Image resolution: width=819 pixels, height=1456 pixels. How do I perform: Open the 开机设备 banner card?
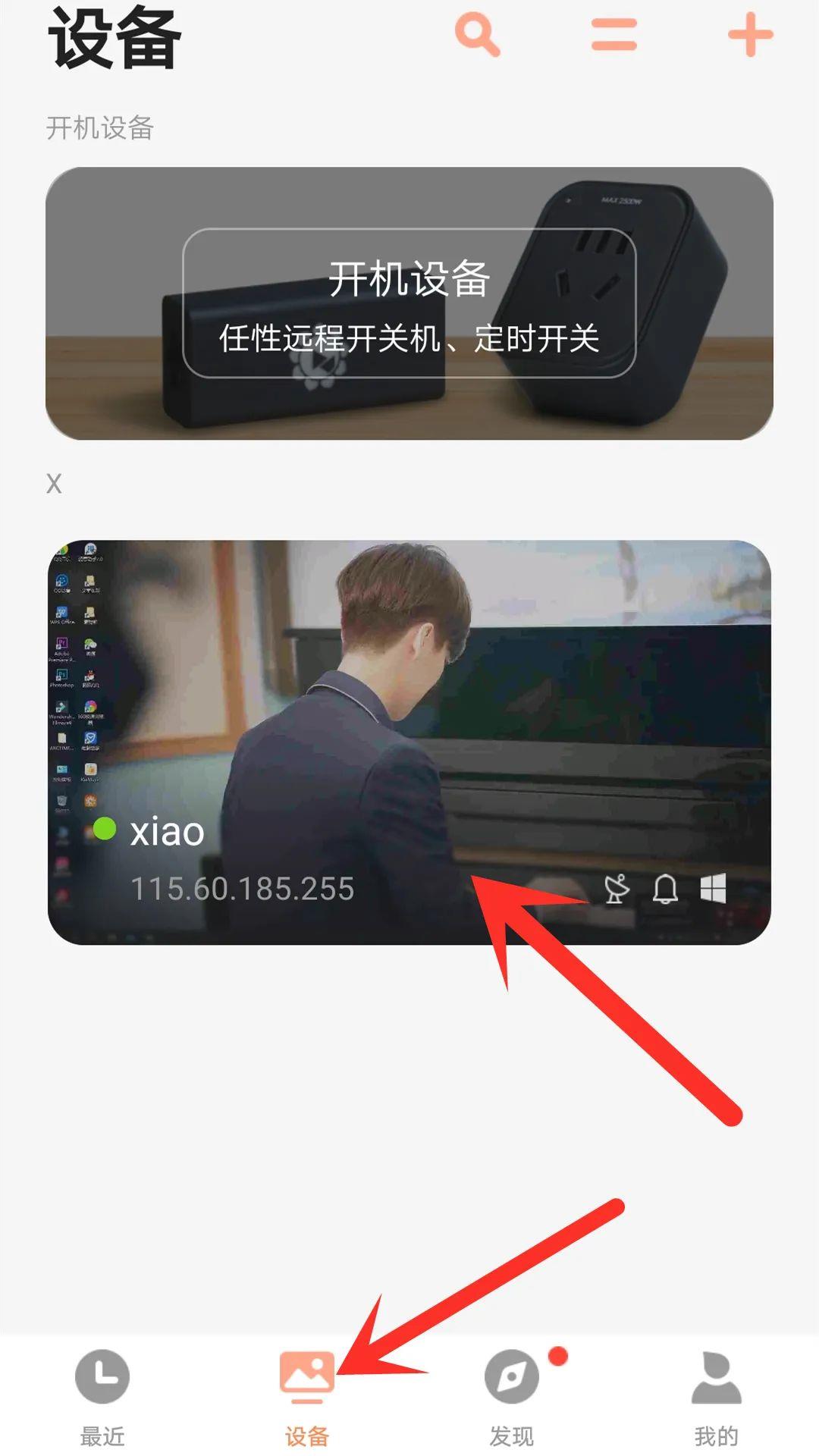pos(409,303)
